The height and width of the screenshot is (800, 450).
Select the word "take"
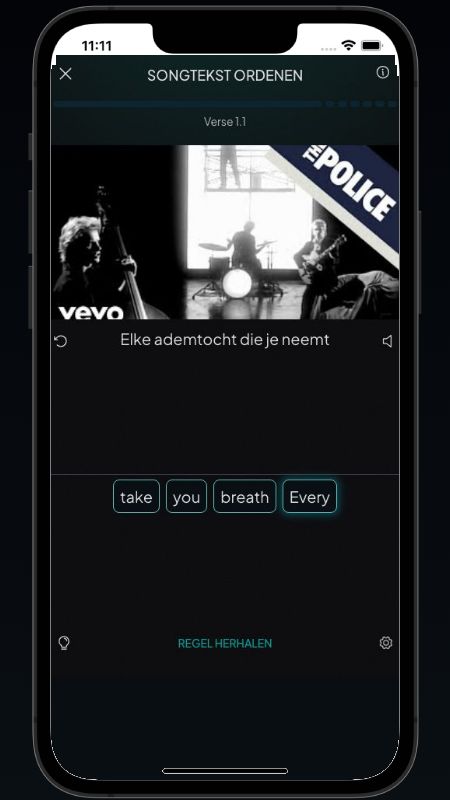[x=136, y=496]
